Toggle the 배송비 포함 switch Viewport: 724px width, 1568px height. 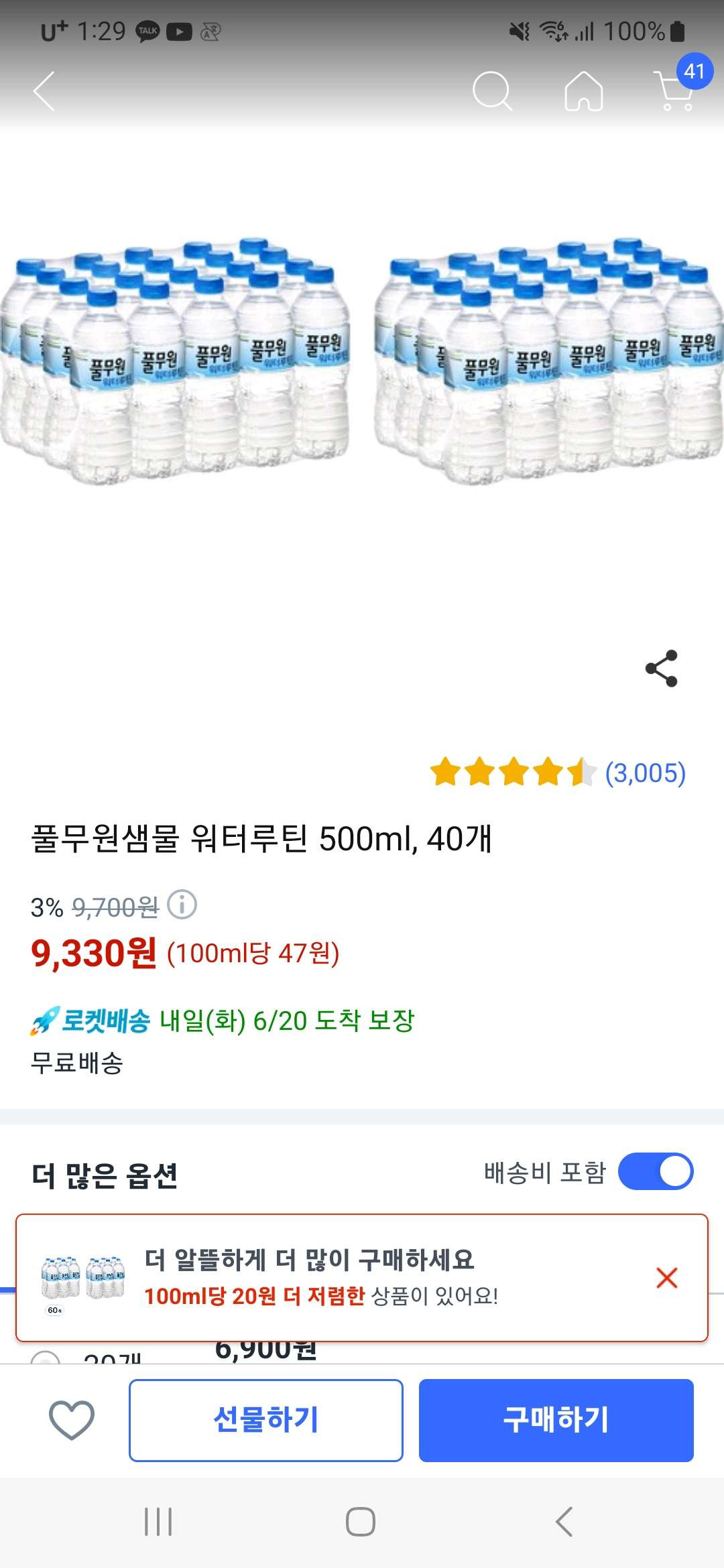655,1171
